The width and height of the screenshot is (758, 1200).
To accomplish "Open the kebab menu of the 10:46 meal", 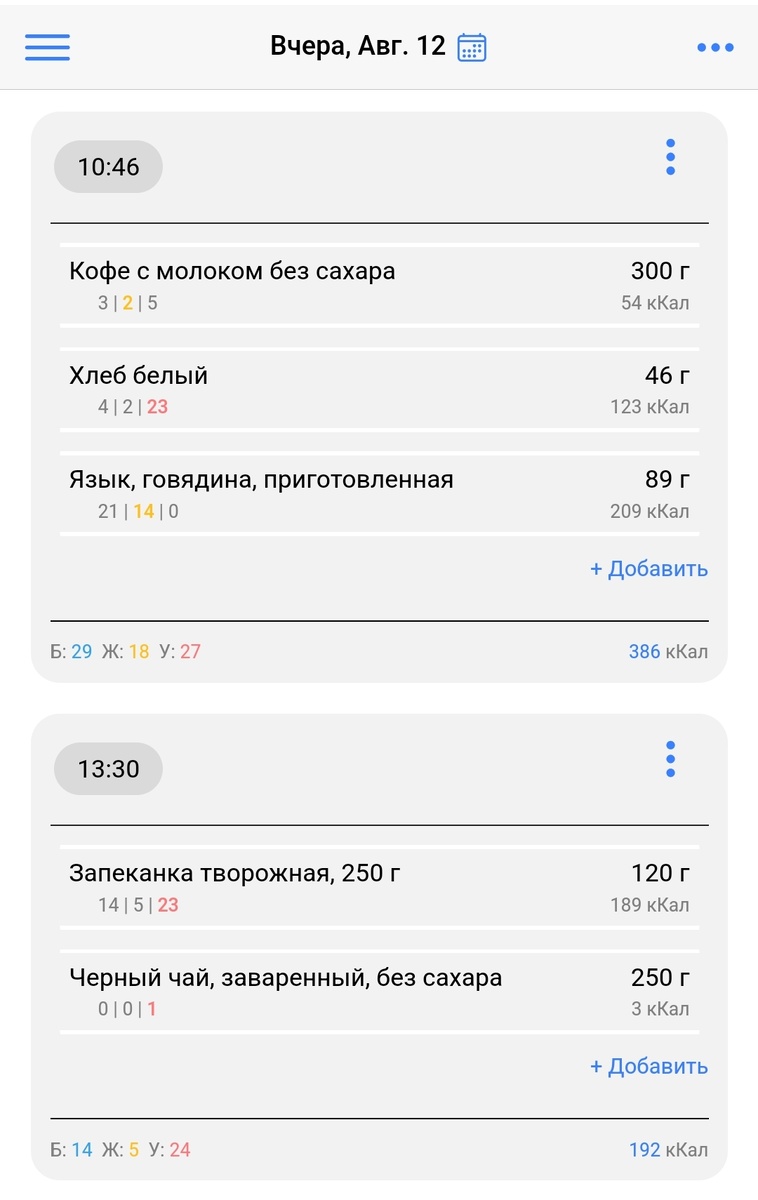I will pyautogui.click(x=670, y=156).
